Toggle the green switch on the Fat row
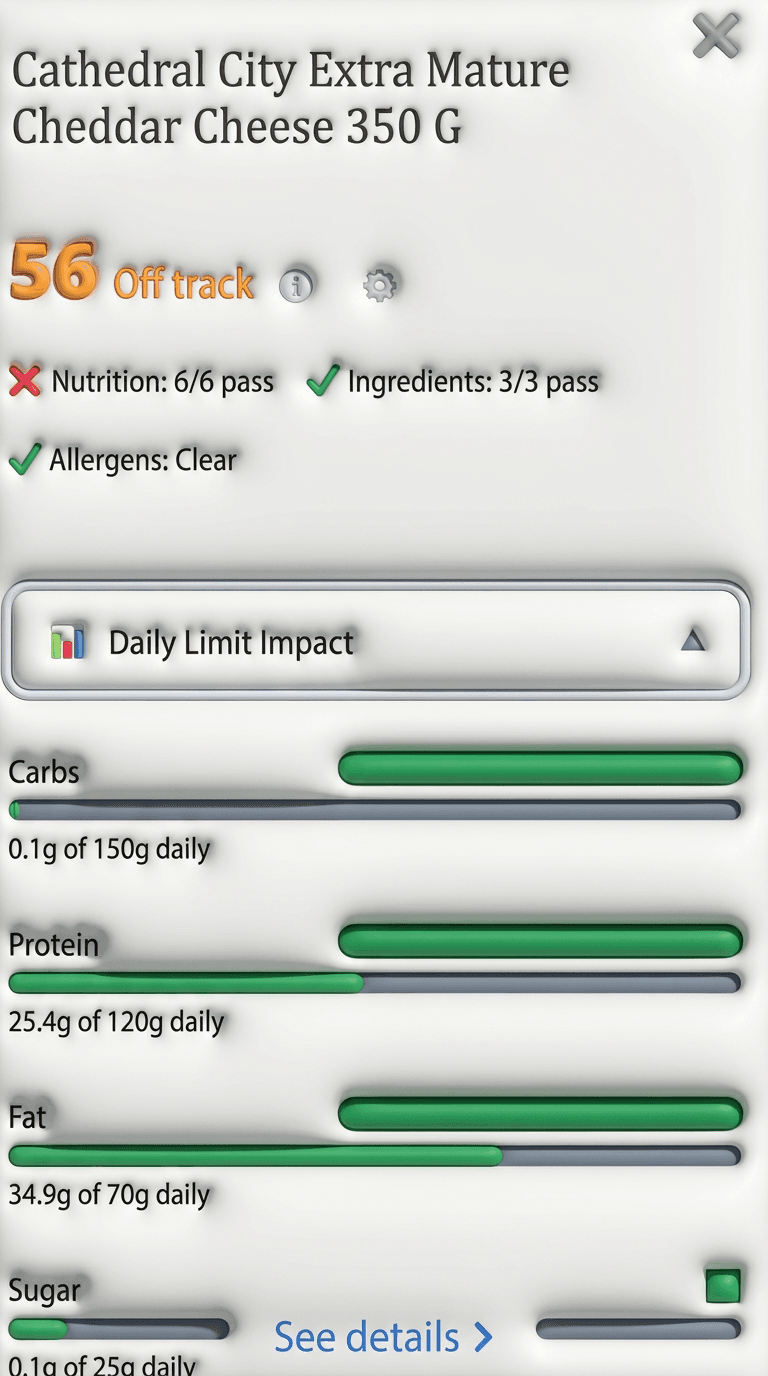This screenshot has width=768, height=1376. pyautogui.click(x=540, y=1110)
